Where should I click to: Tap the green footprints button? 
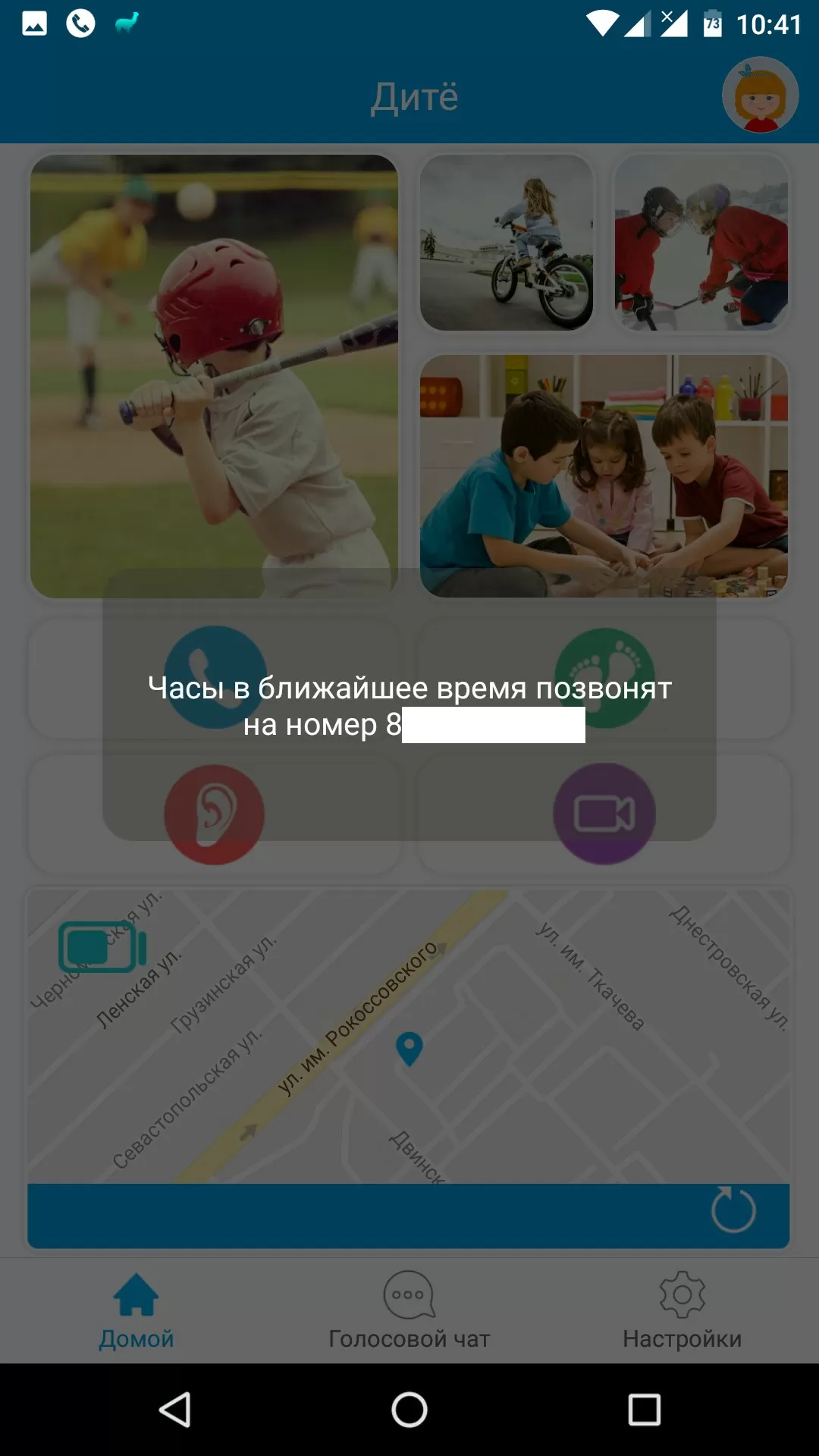604,677
